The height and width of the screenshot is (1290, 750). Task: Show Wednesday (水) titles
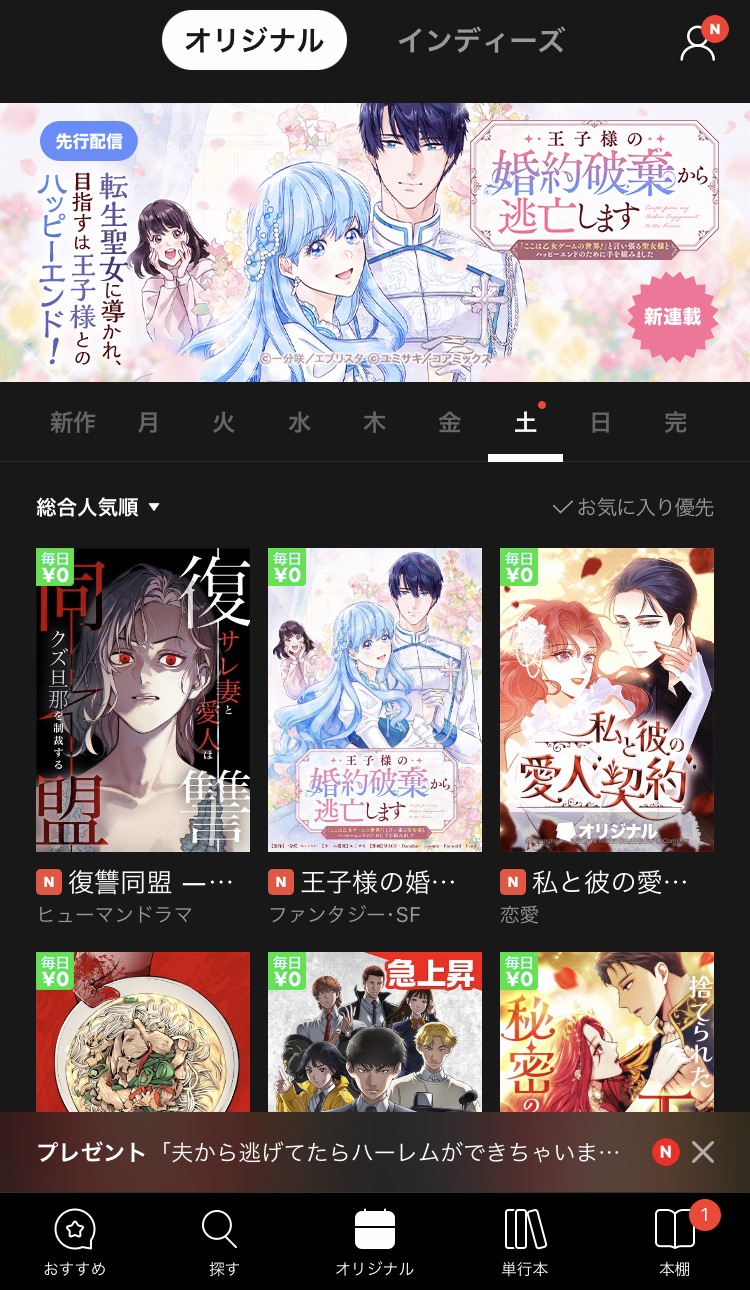click(x=299, y=422)
